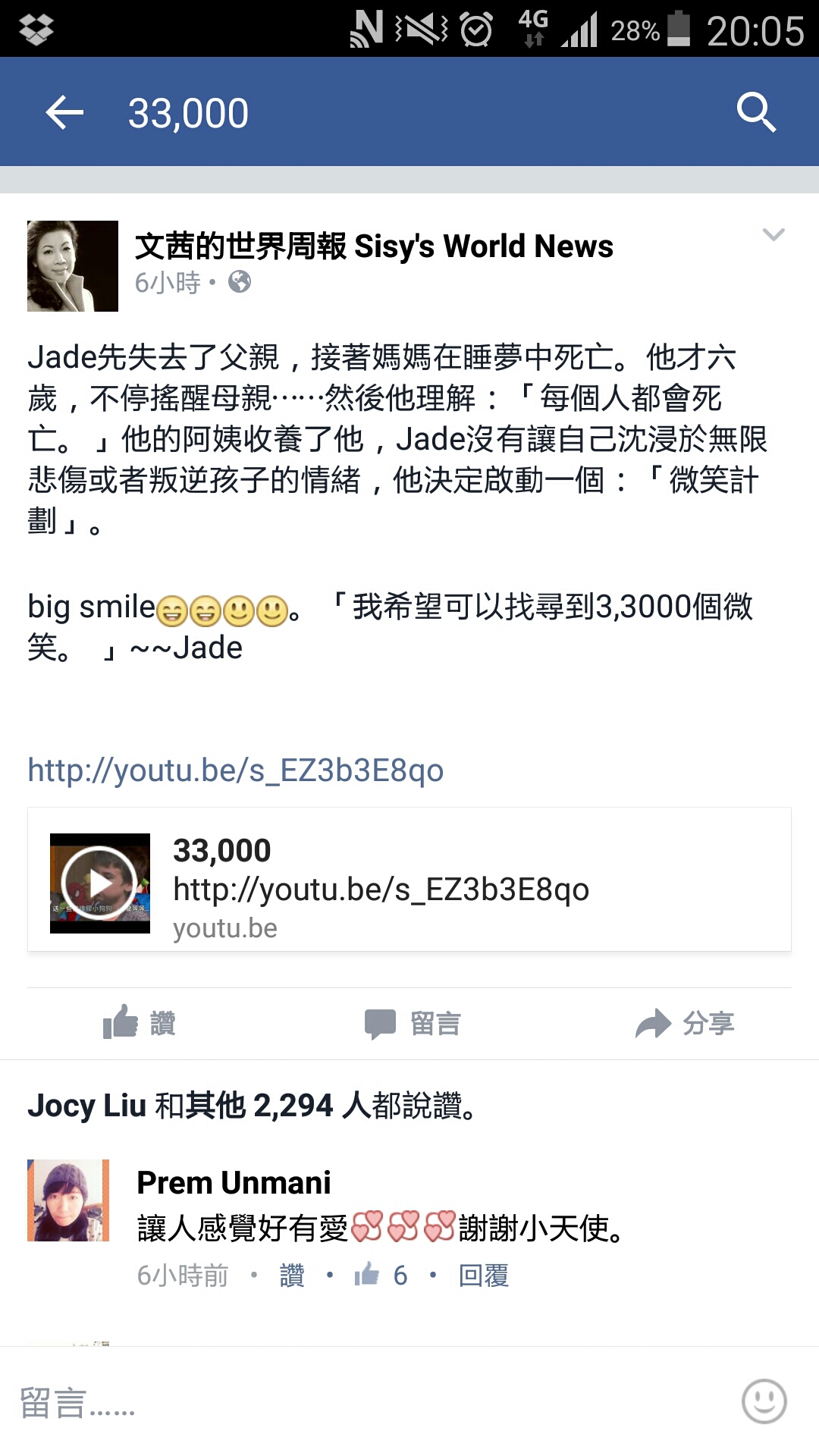The height and width of the screenshot is (1456, 819).
Task: Open Sisy's World News page name
Action: [x=374, y=246]
